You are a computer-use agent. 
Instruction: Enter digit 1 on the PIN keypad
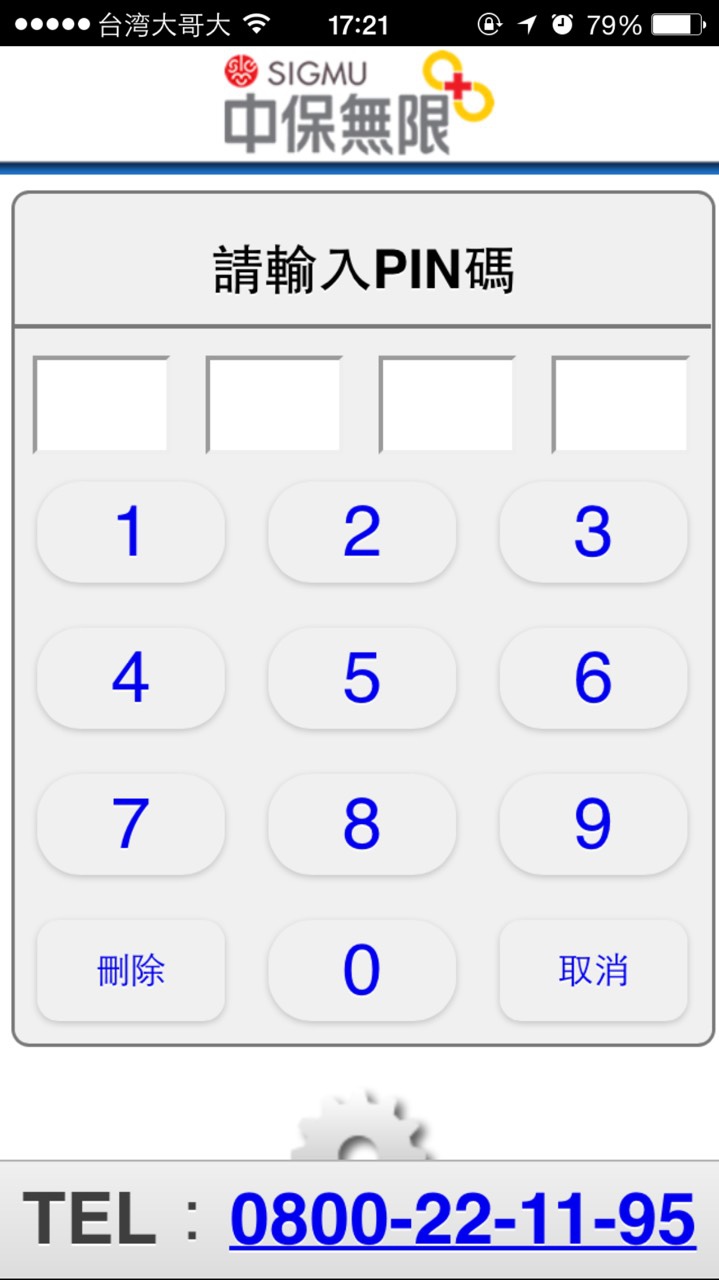(x=131, y=532)
